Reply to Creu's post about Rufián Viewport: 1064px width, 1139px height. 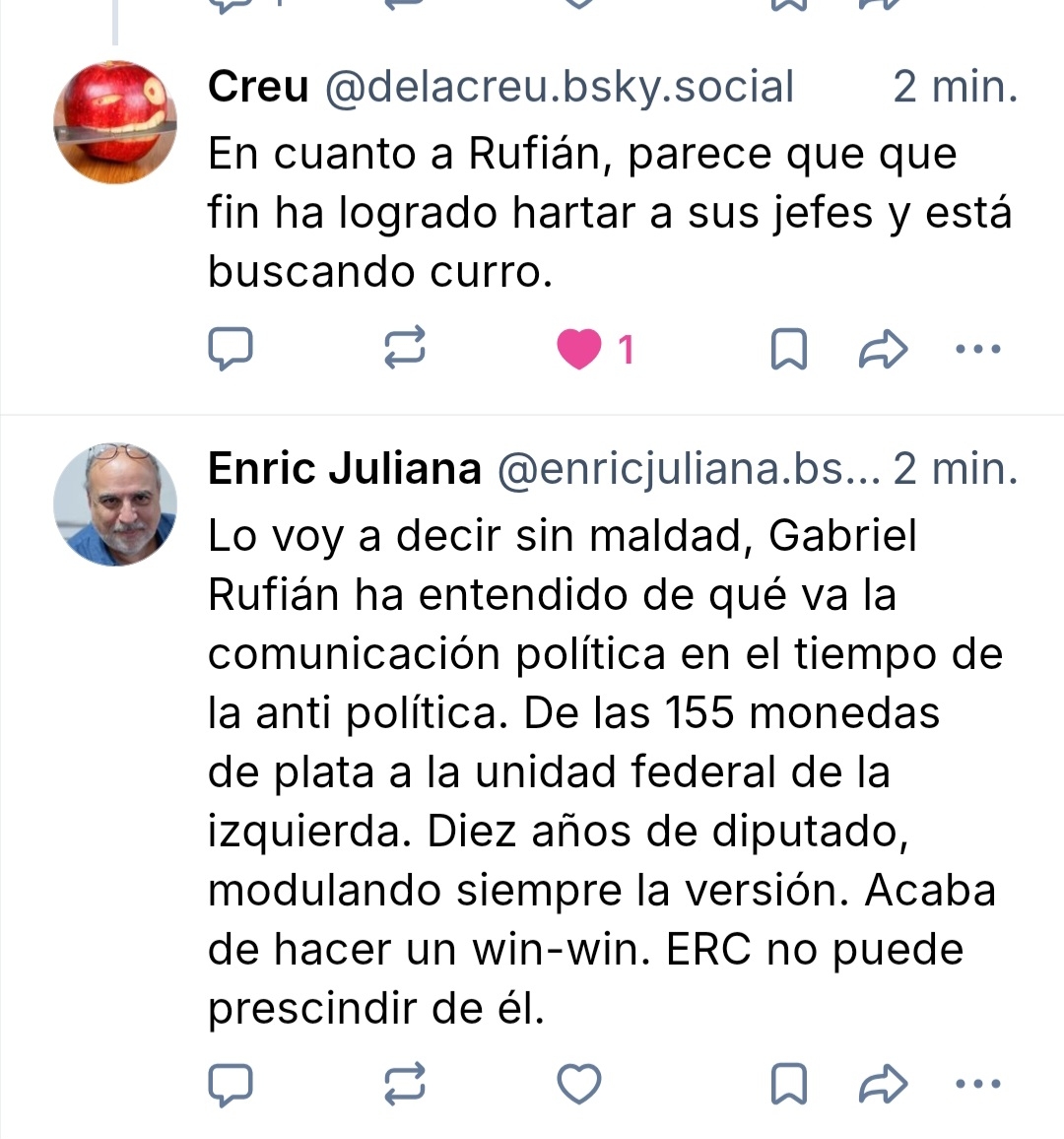[232, 349]
